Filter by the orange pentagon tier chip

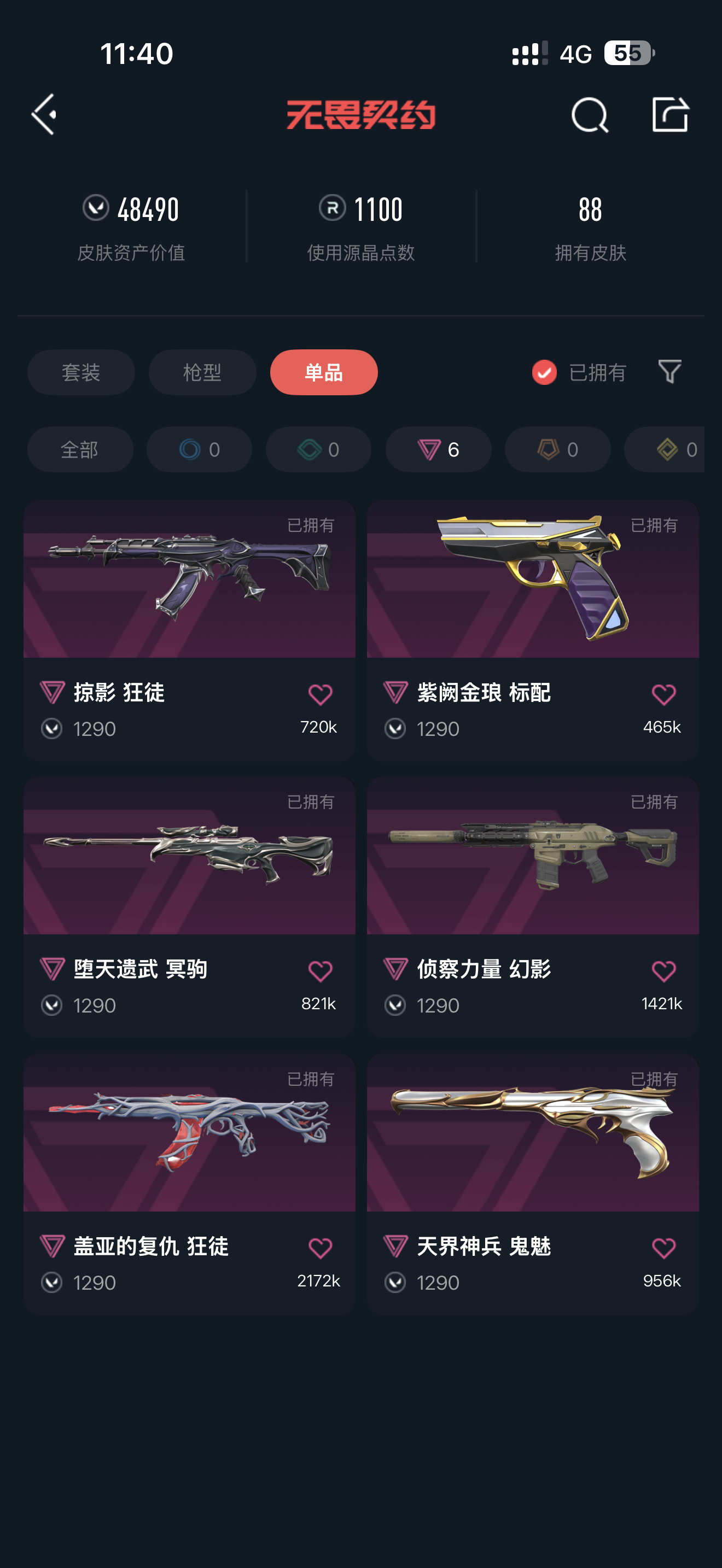click(x=557, y=449)
